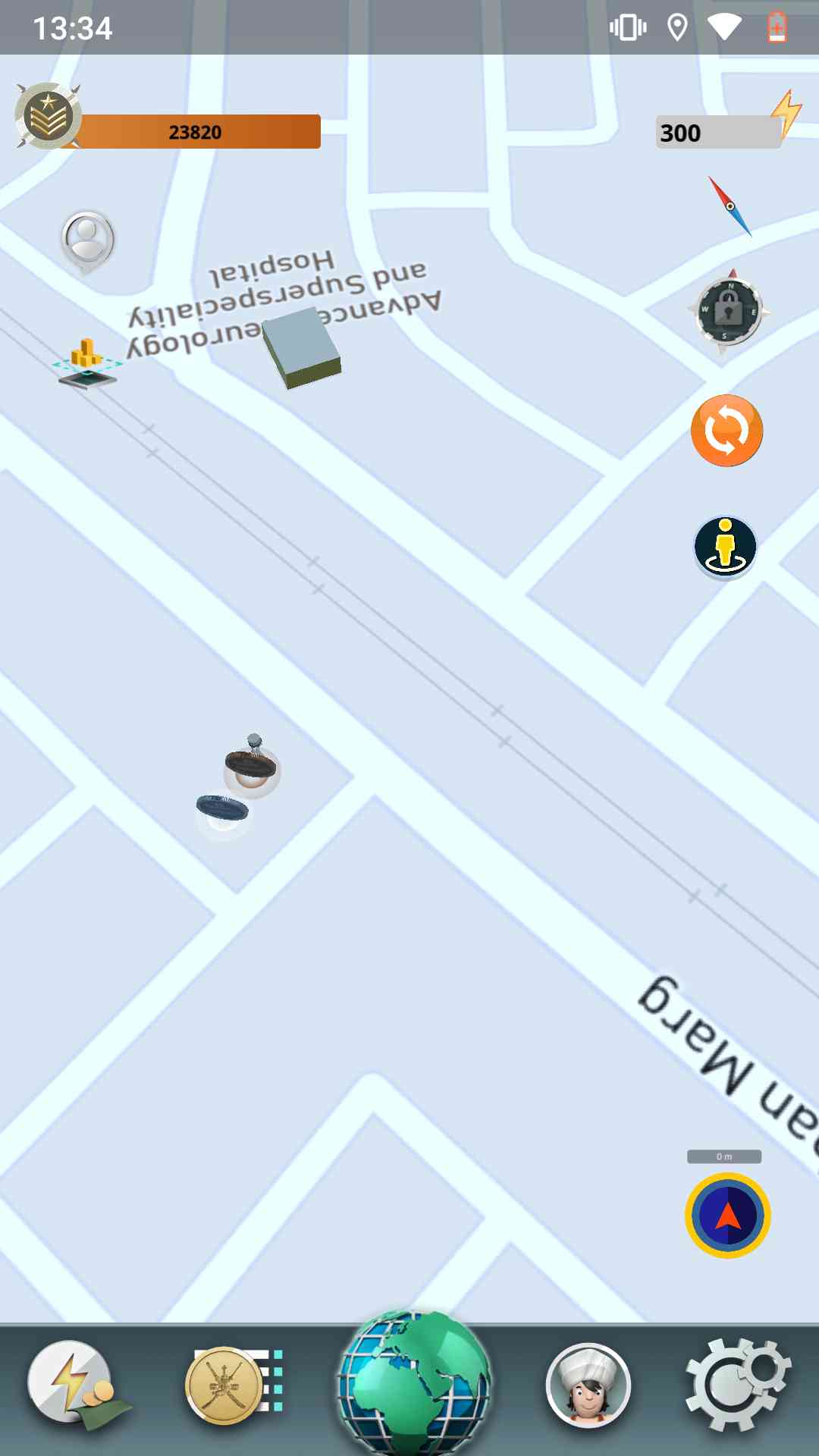Open the player location pin
The height and width of the screenshot is (1456, 819).
tap(88, 240)
